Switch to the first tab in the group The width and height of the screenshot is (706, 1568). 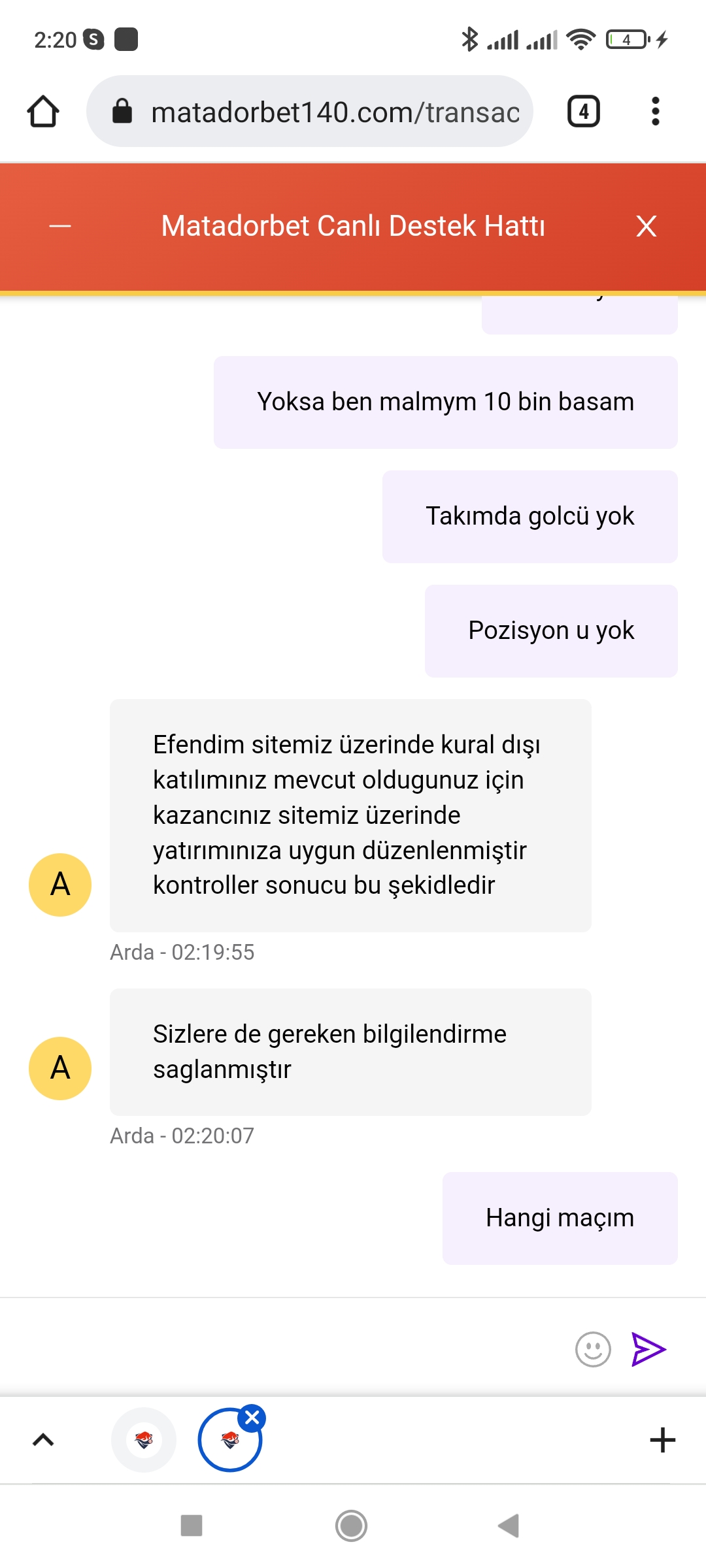point(144,1440)
